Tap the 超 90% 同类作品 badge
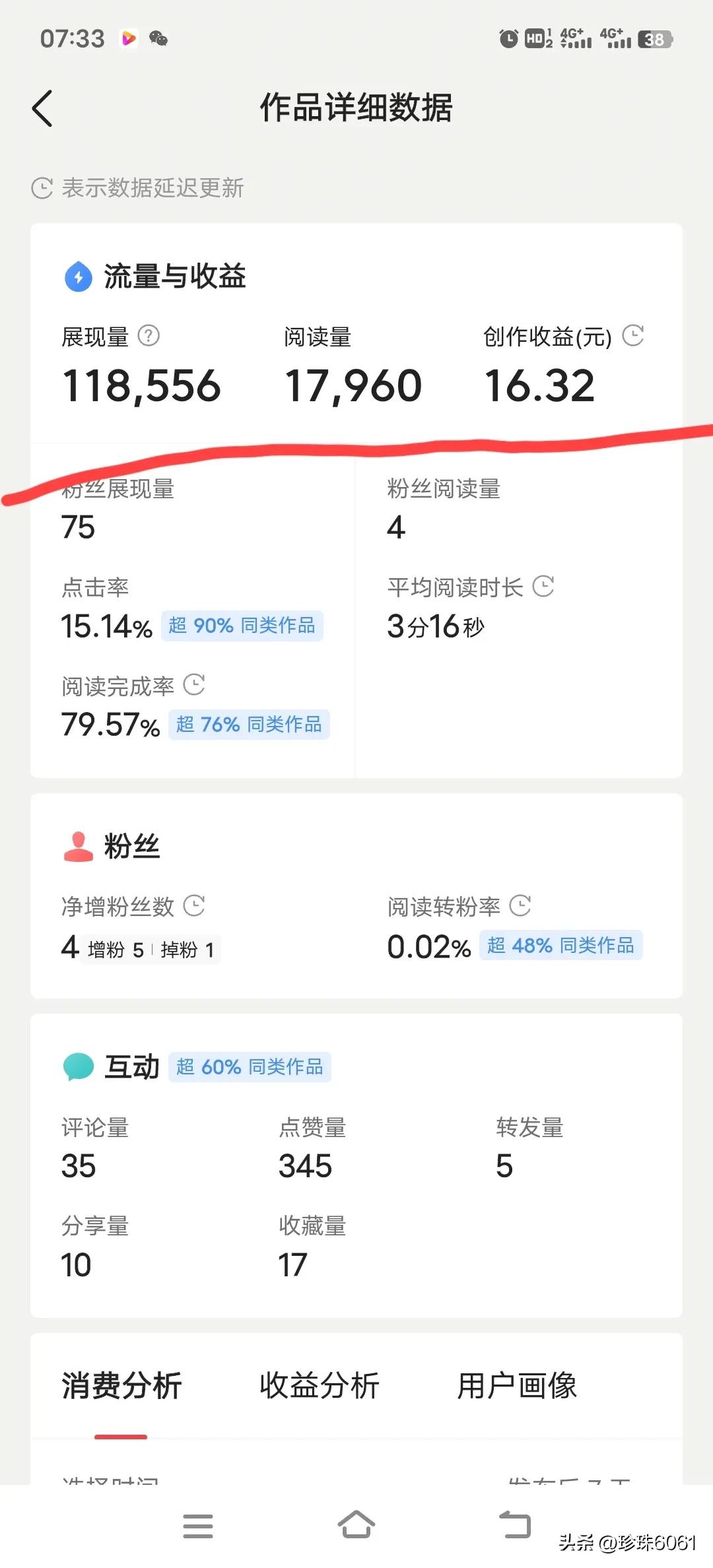 (x=241, y=626)
